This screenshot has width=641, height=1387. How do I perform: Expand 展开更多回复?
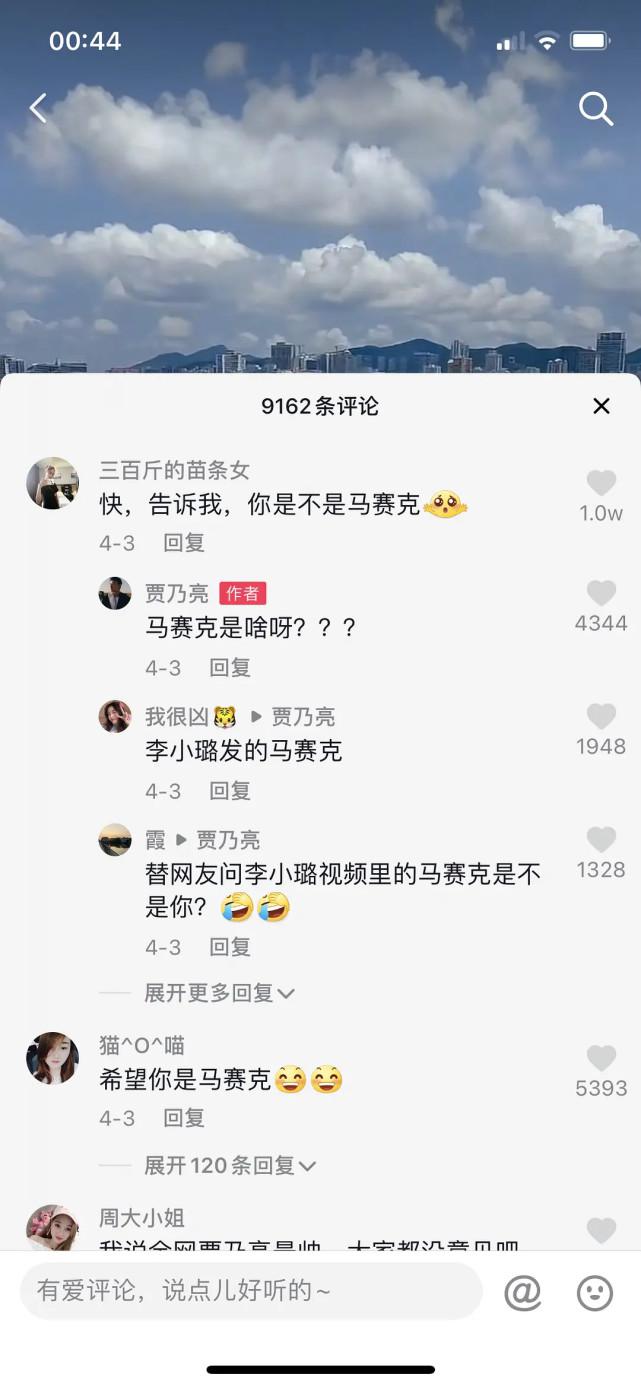point(220,993)
